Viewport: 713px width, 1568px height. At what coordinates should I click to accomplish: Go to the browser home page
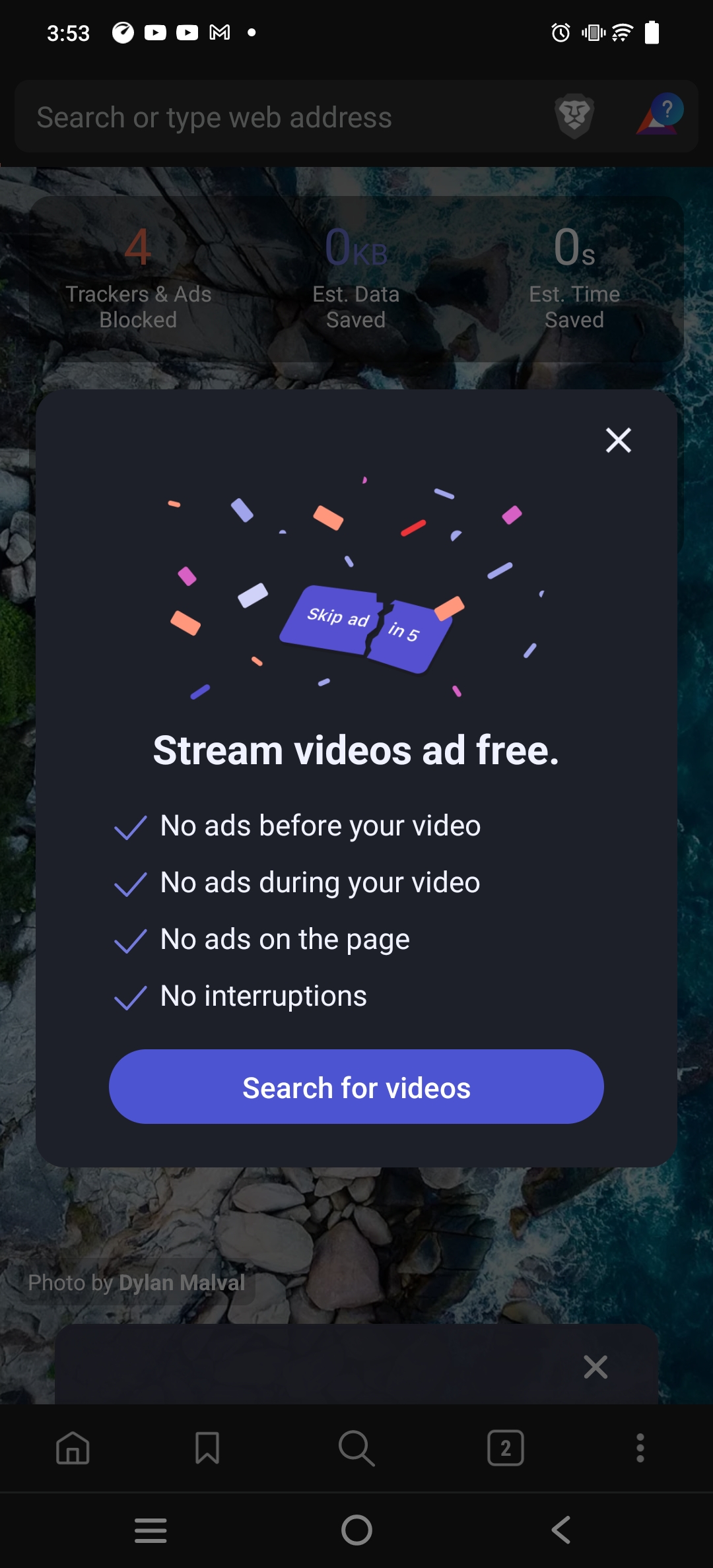tap(73, 1448)
